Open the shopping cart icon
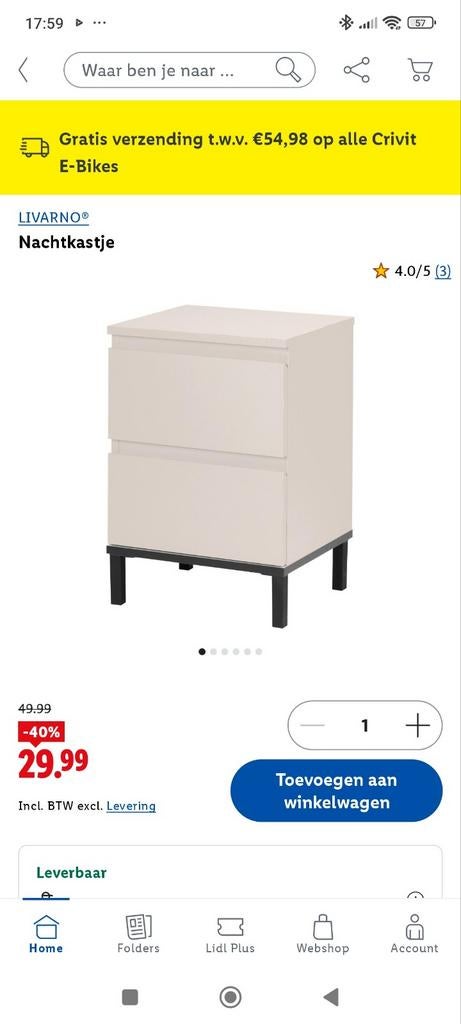Screen dimensions: 461x1024 point(421,70)
